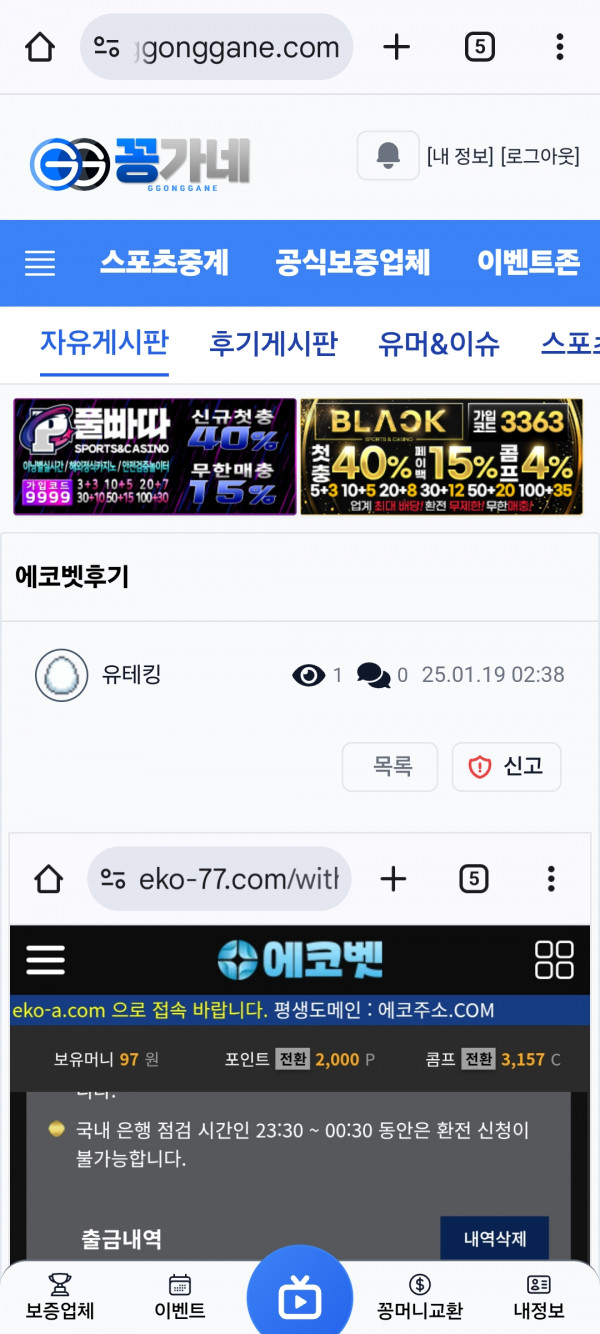Open 꽁머니교환 in bottom navigation
The image size is (600, 1334).
(420, 1298)
